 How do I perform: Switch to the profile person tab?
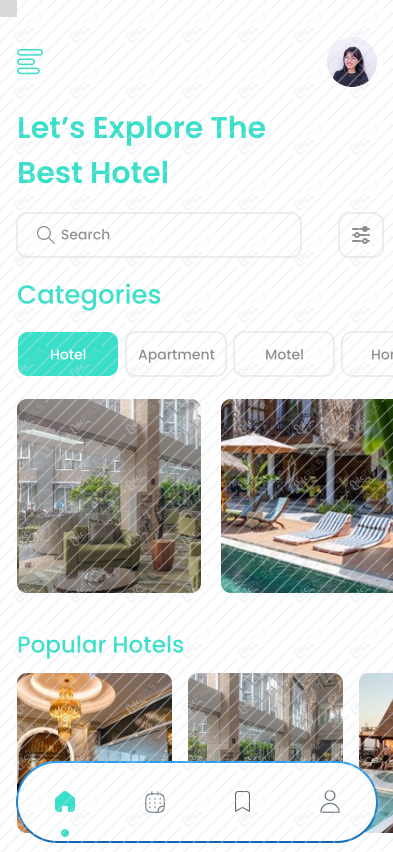click(x=329, y=802)
